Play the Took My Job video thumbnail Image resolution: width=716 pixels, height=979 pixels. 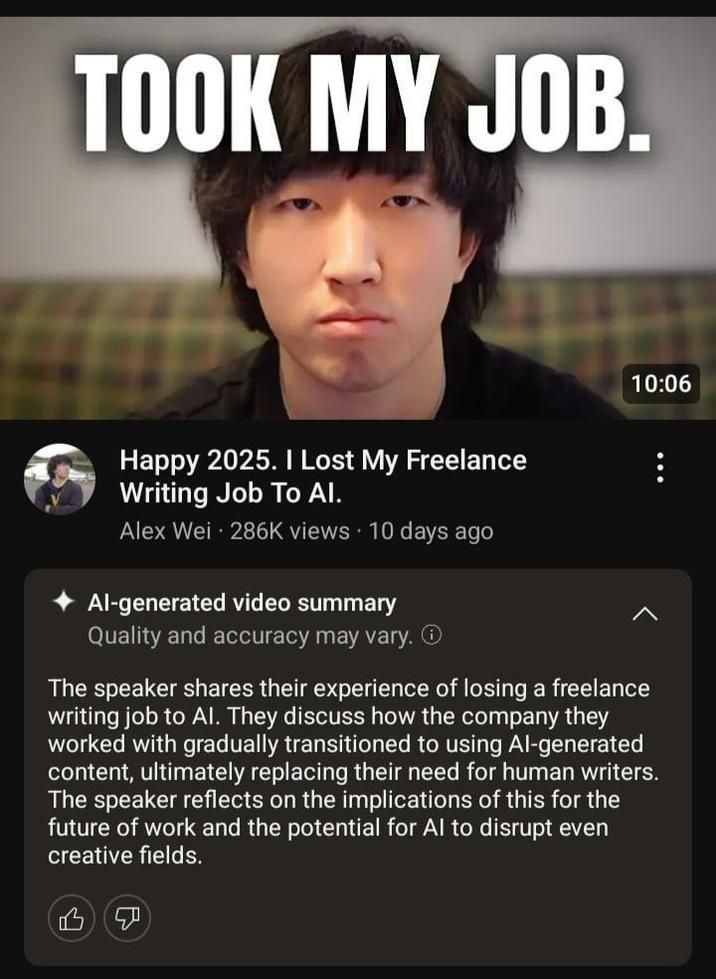click(358, 220)
